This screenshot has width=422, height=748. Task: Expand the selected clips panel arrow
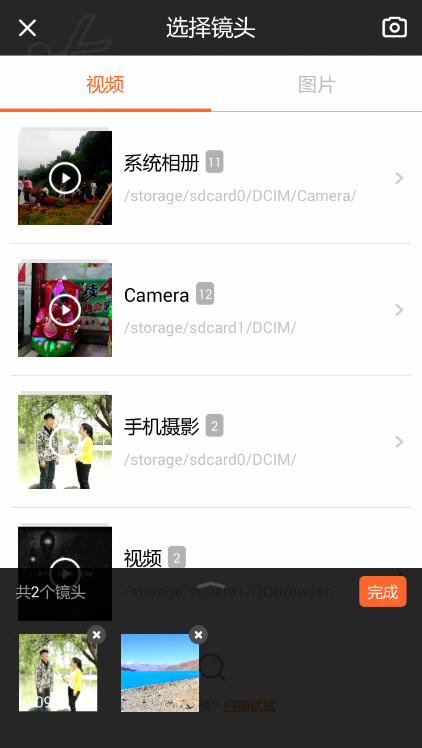point(211,585)
